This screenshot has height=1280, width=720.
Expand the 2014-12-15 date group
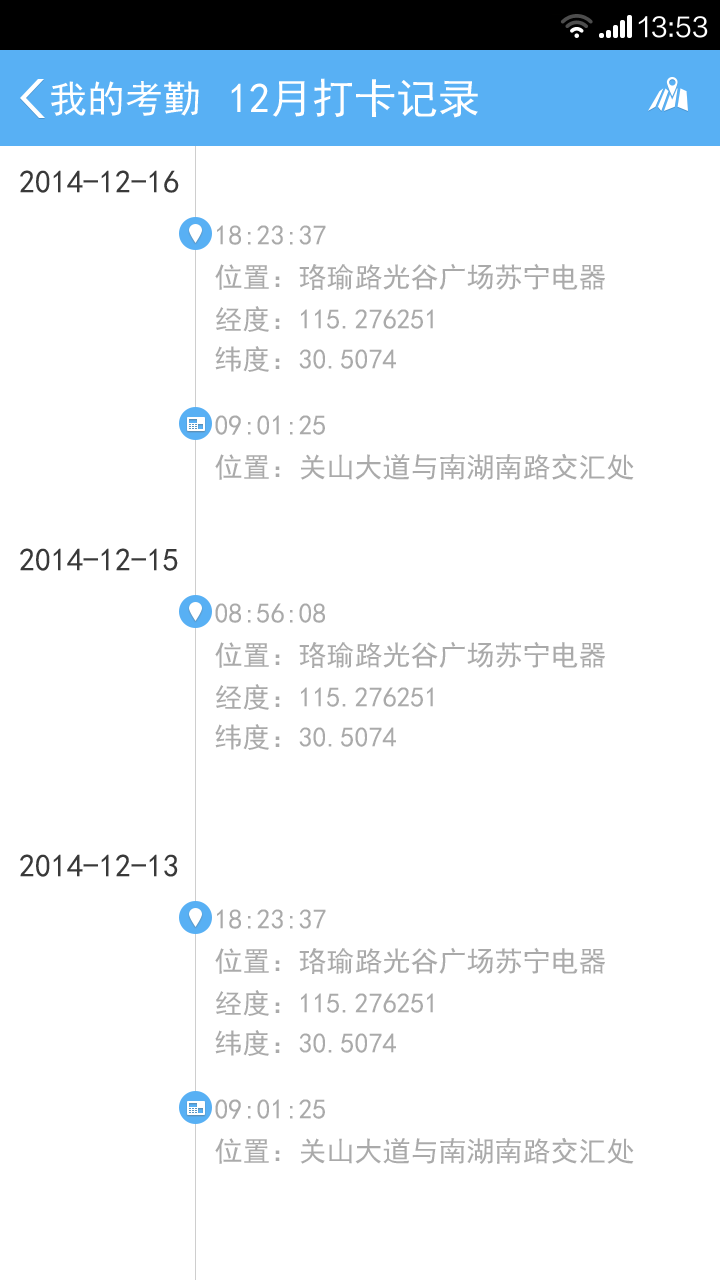(x=100, y=561)
